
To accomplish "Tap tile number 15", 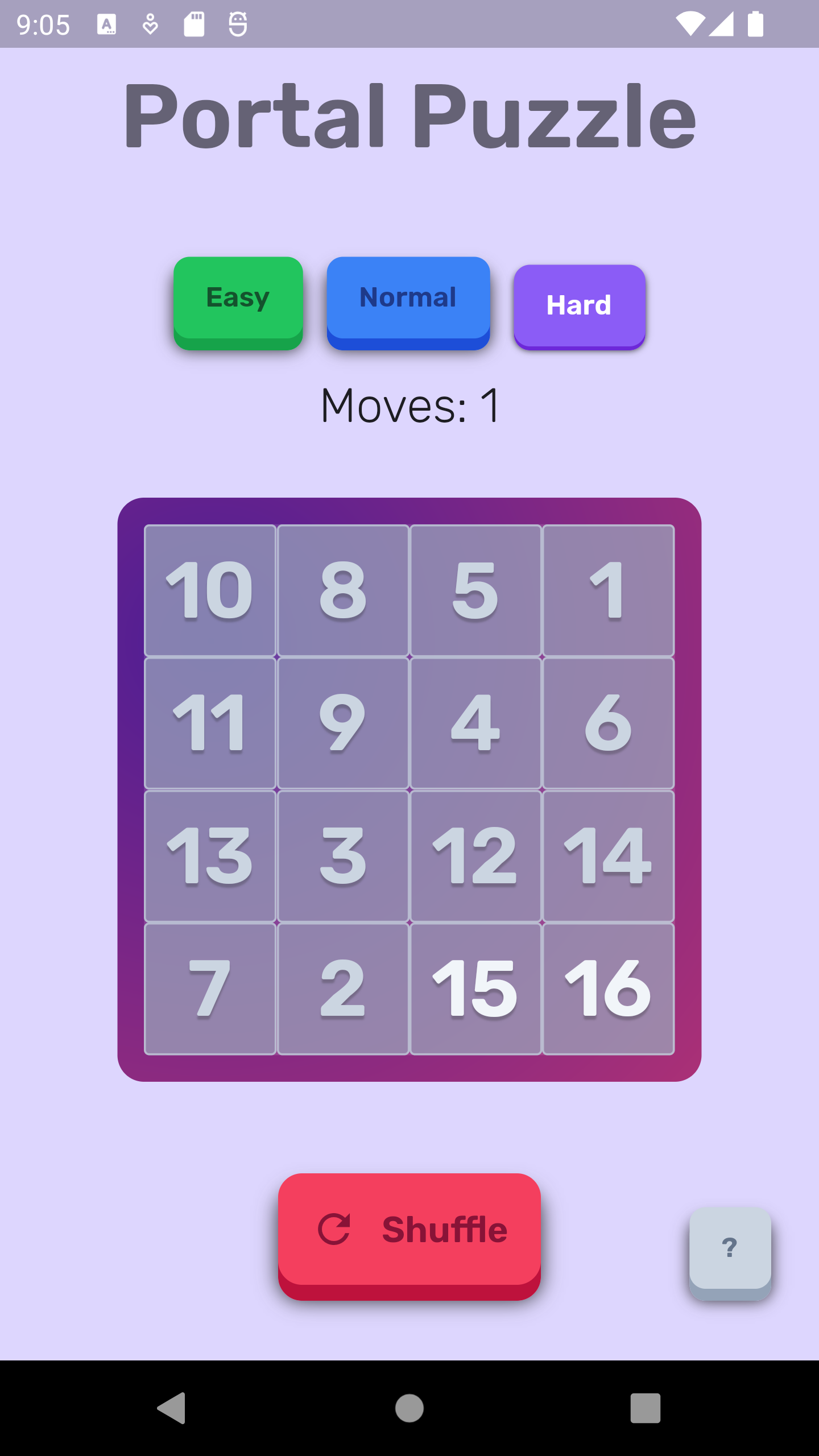I will pos(475,988).
